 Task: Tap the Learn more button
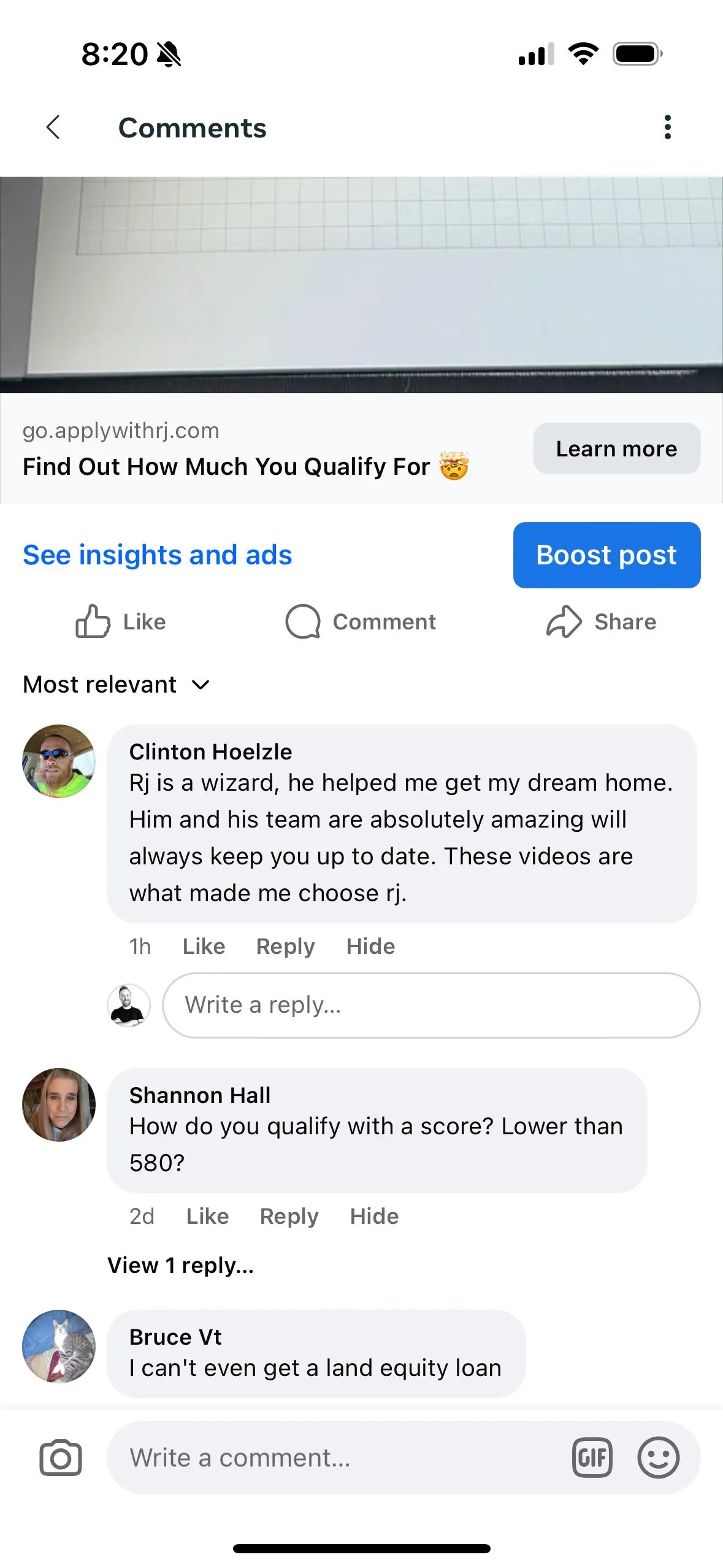click(616, 448)
